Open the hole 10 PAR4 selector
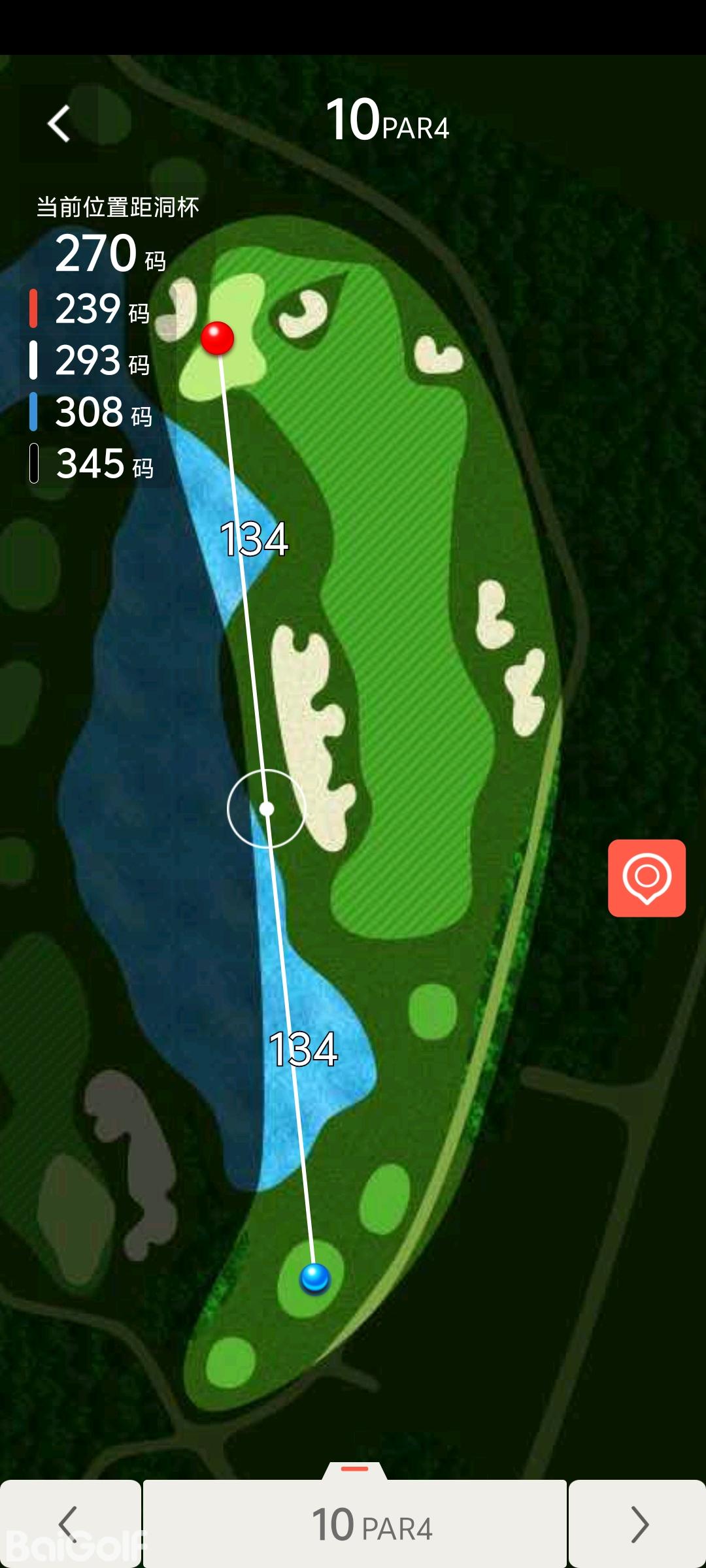The image size is (706, 1568). pos(355,1524)
